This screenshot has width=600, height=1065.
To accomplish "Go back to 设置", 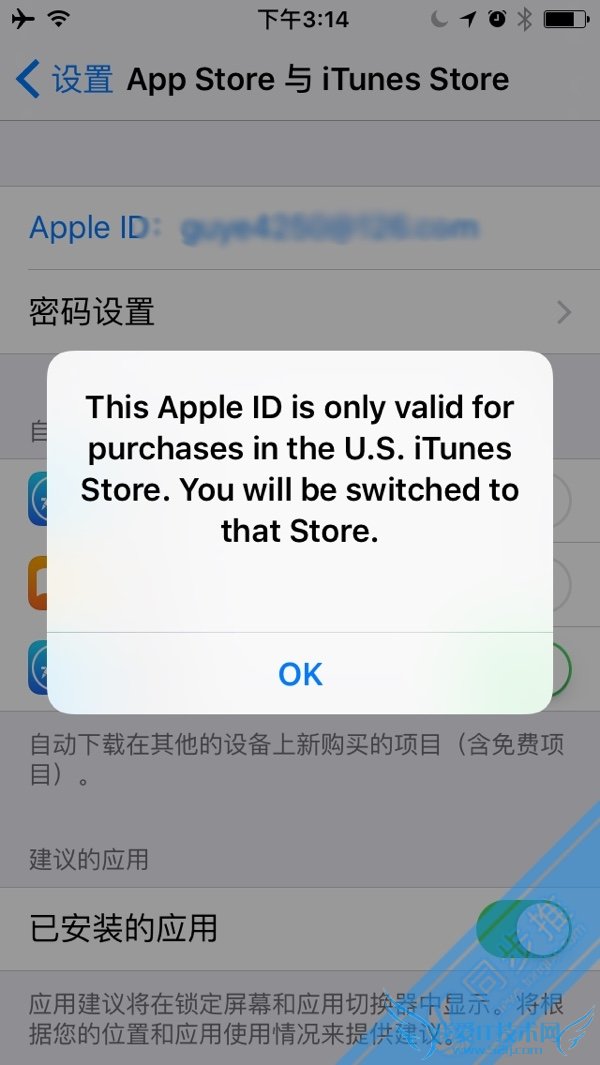I will point(66,80).
